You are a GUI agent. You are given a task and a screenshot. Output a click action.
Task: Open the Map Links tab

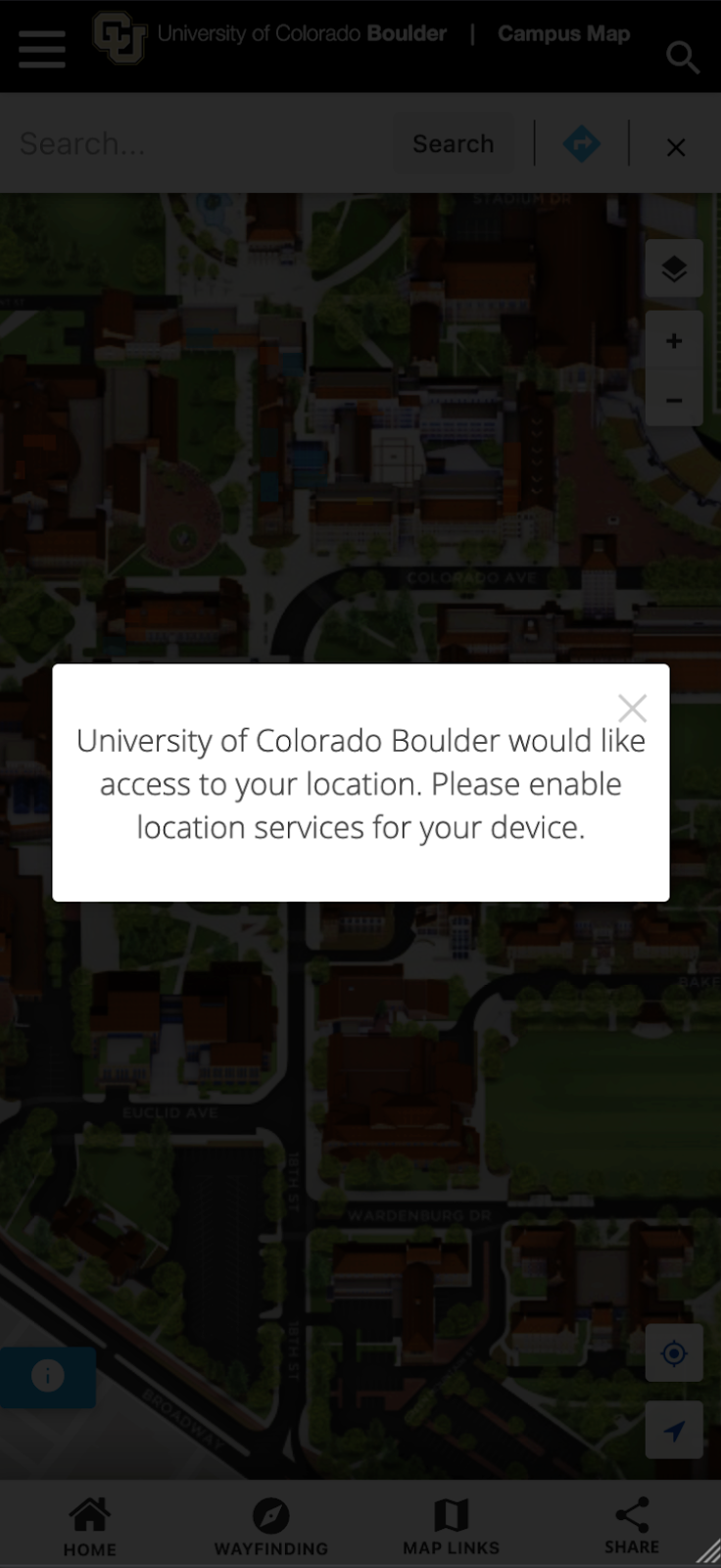coord(451,1527)
